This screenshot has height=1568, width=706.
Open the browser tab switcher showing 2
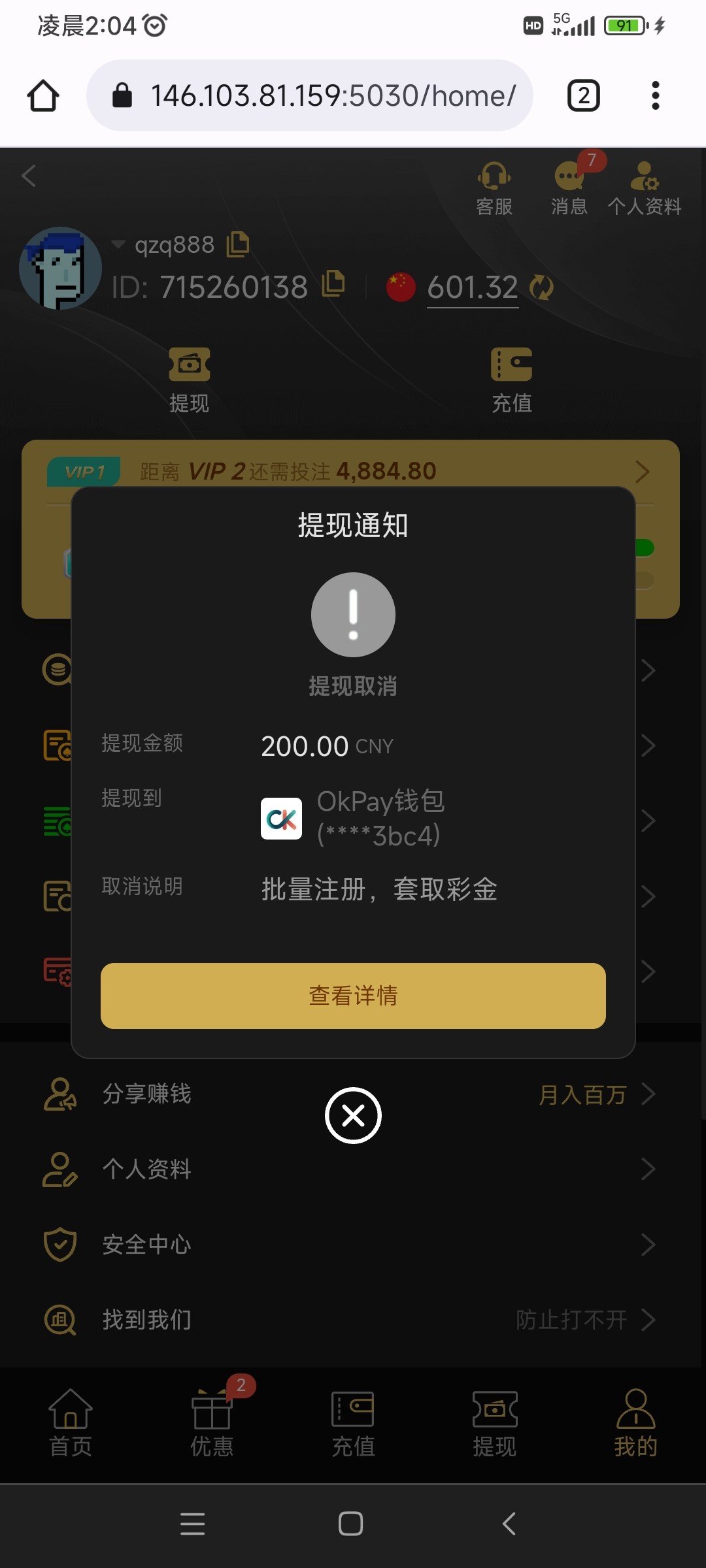582,94
